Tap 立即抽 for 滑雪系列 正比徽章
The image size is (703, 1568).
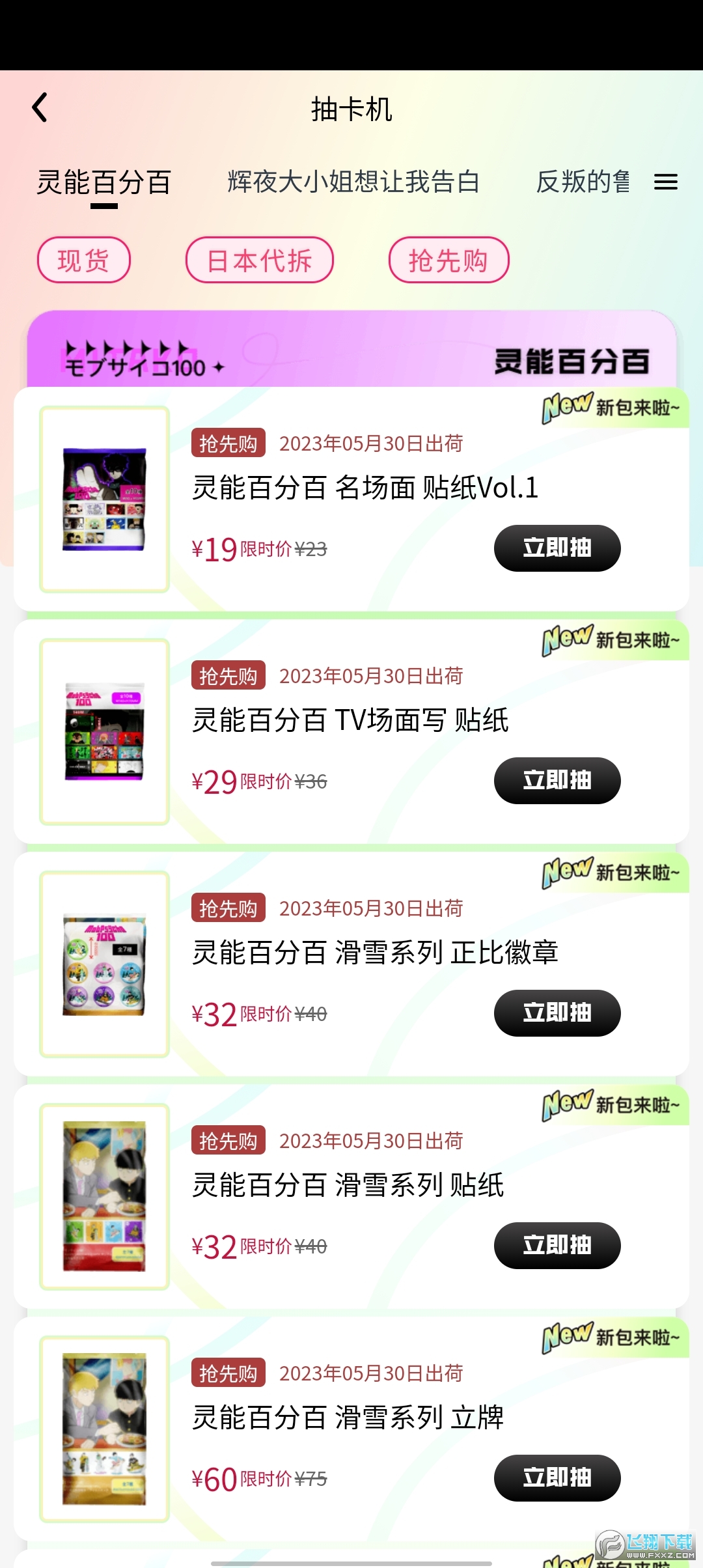tap(557, 1013)
